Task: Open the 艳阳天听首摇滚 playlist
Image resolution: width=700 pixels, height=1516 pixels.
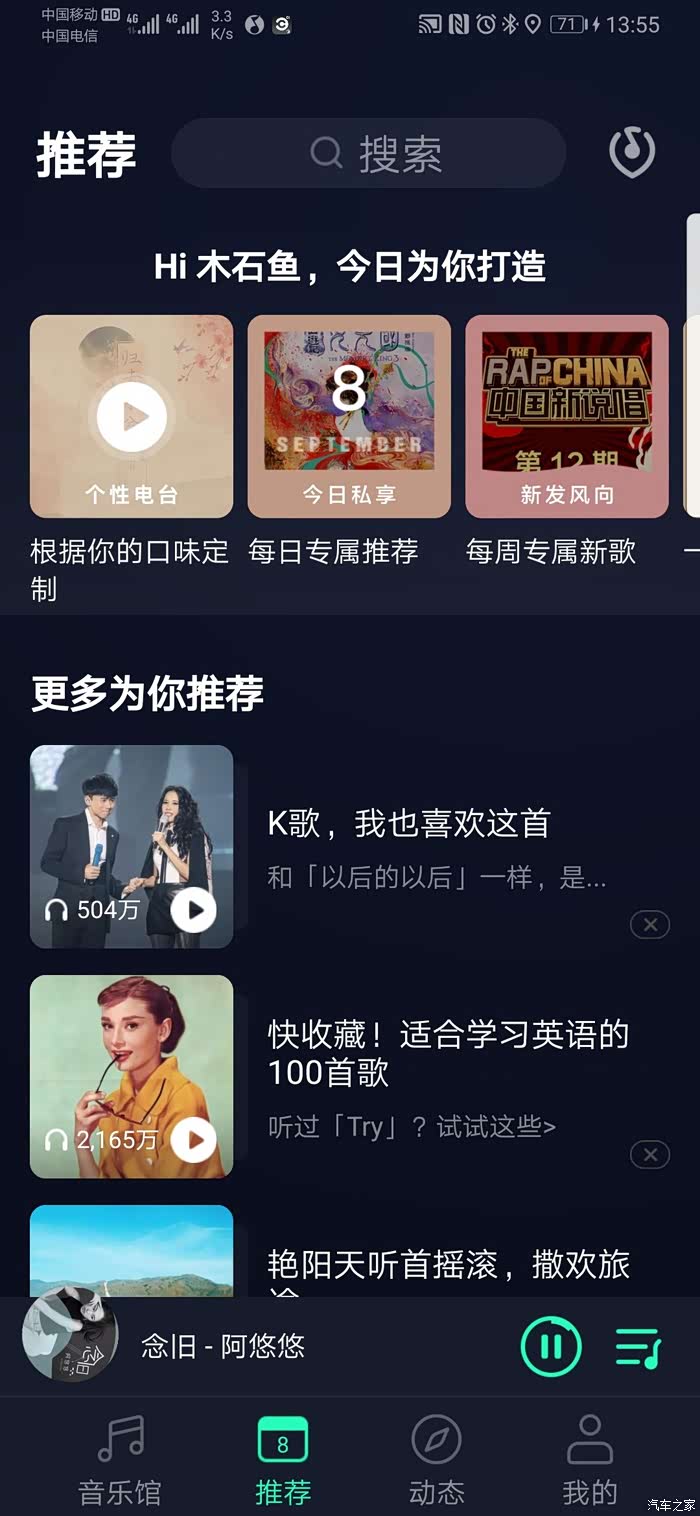Action: pyautogui.click(x=448, y=1265)
